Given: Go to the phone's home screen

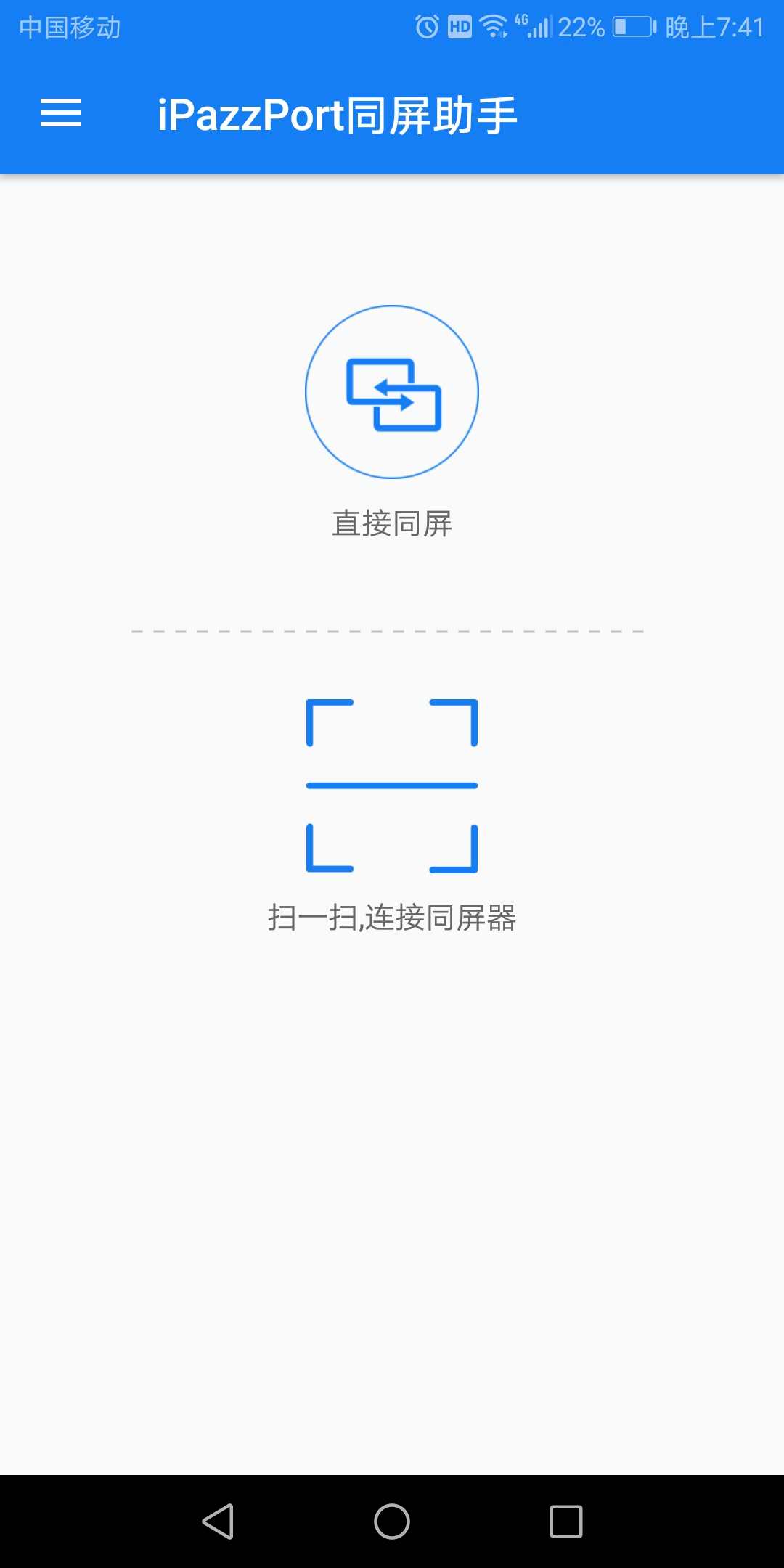Looking at the screenshot, I should (x=392, y=1521).
